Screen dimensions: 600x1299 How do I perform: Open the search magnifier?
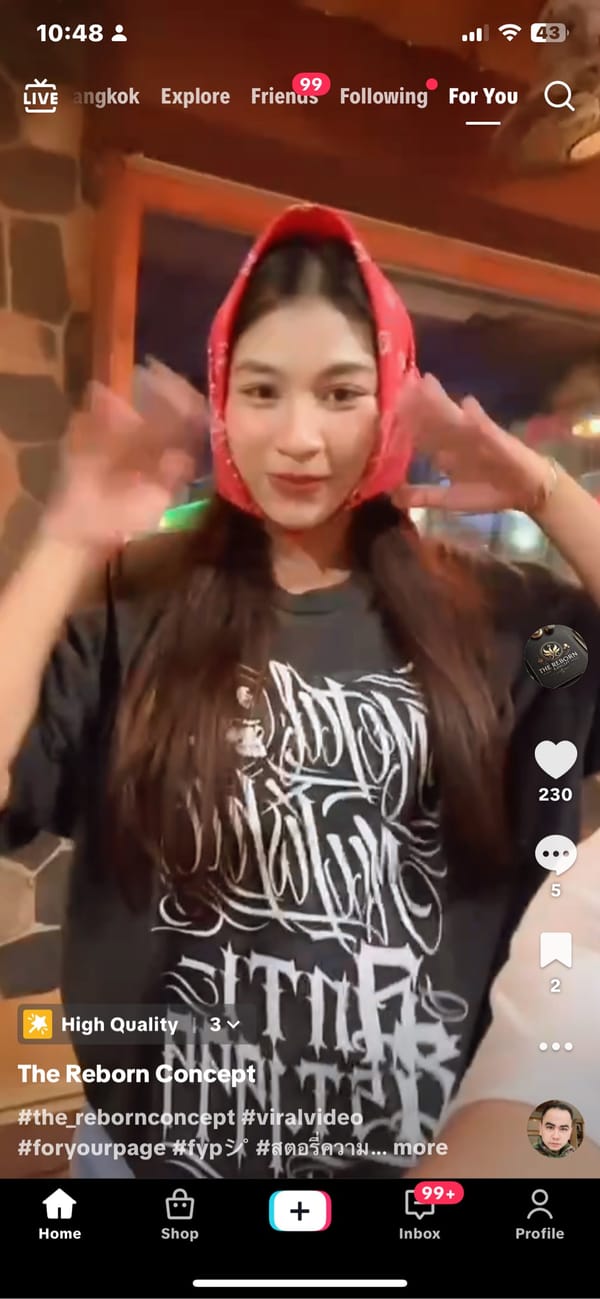[x=559, y=96]
